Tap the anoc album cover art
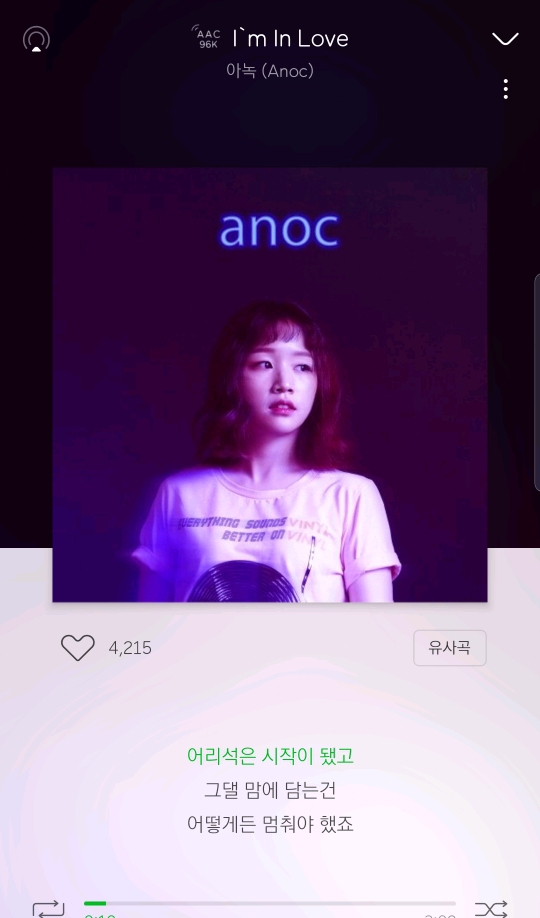The image size is (540, 918). (x=270, y=385)
